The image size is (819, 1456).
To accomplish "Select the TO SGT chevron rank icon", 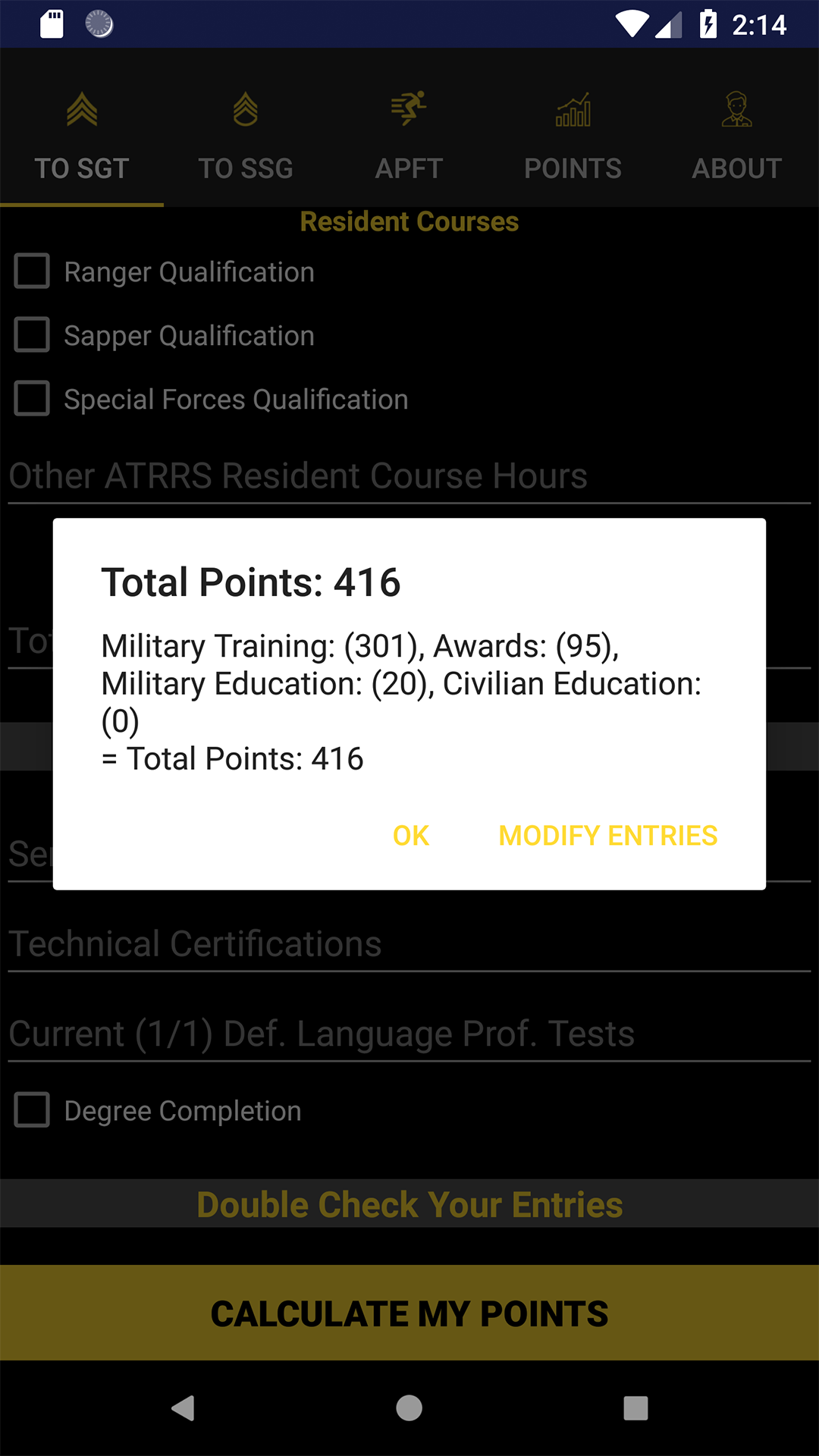I will tap(81, 111).
